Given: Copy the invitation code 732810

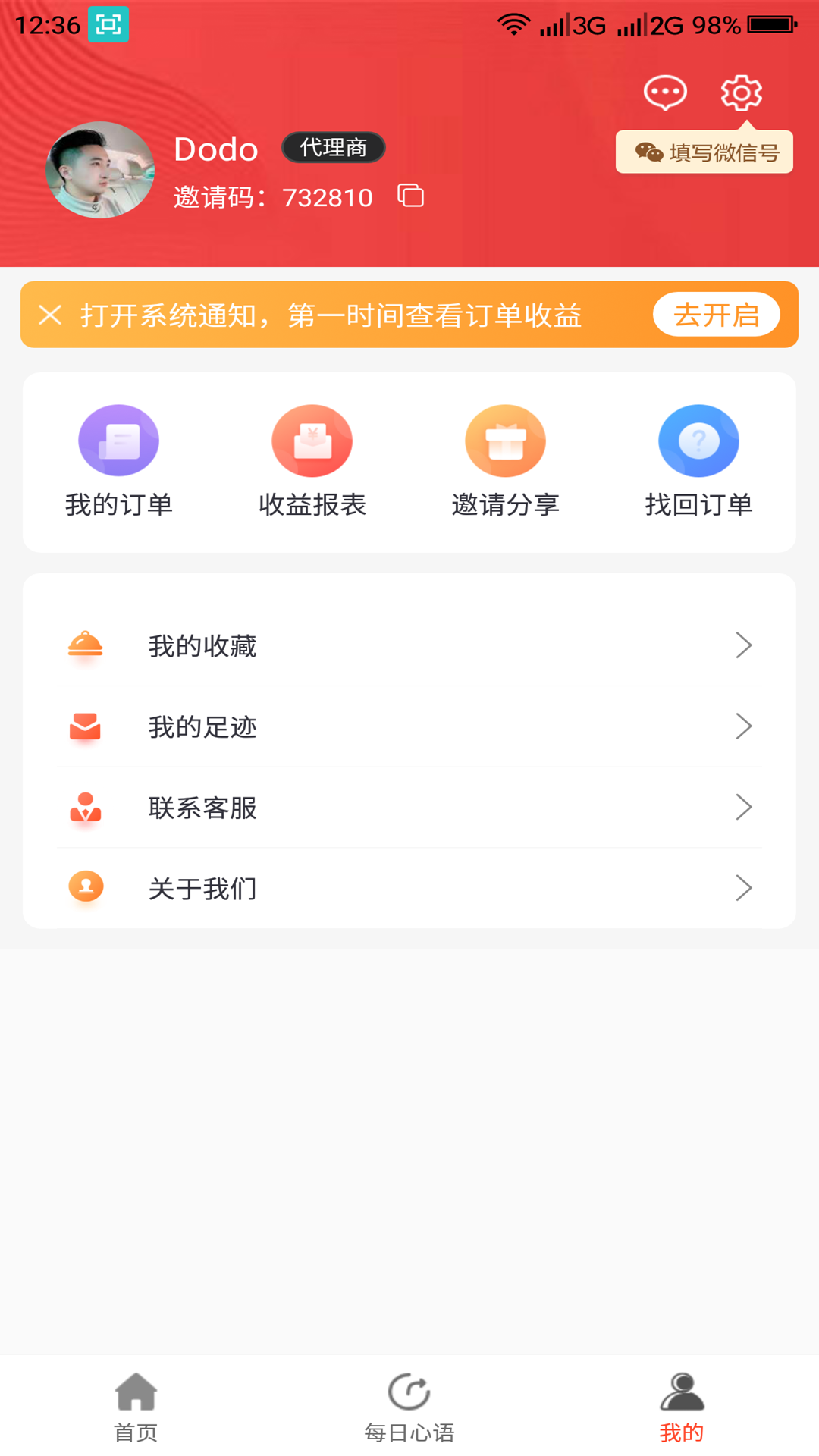Looking at the screenshot, I should pos(411,196).
